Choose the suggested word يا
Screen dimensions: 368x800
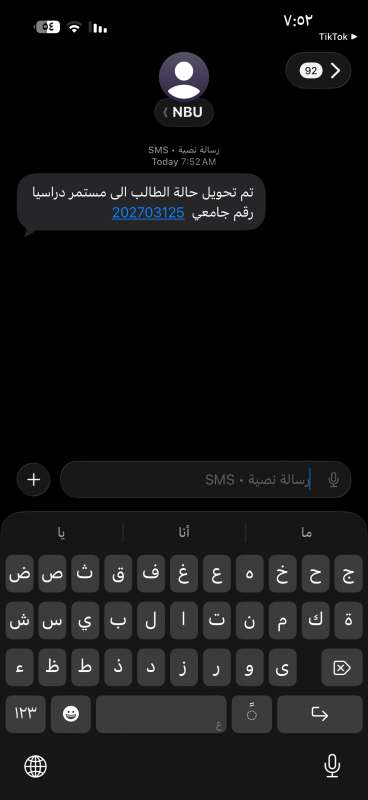tap(61, 533)
